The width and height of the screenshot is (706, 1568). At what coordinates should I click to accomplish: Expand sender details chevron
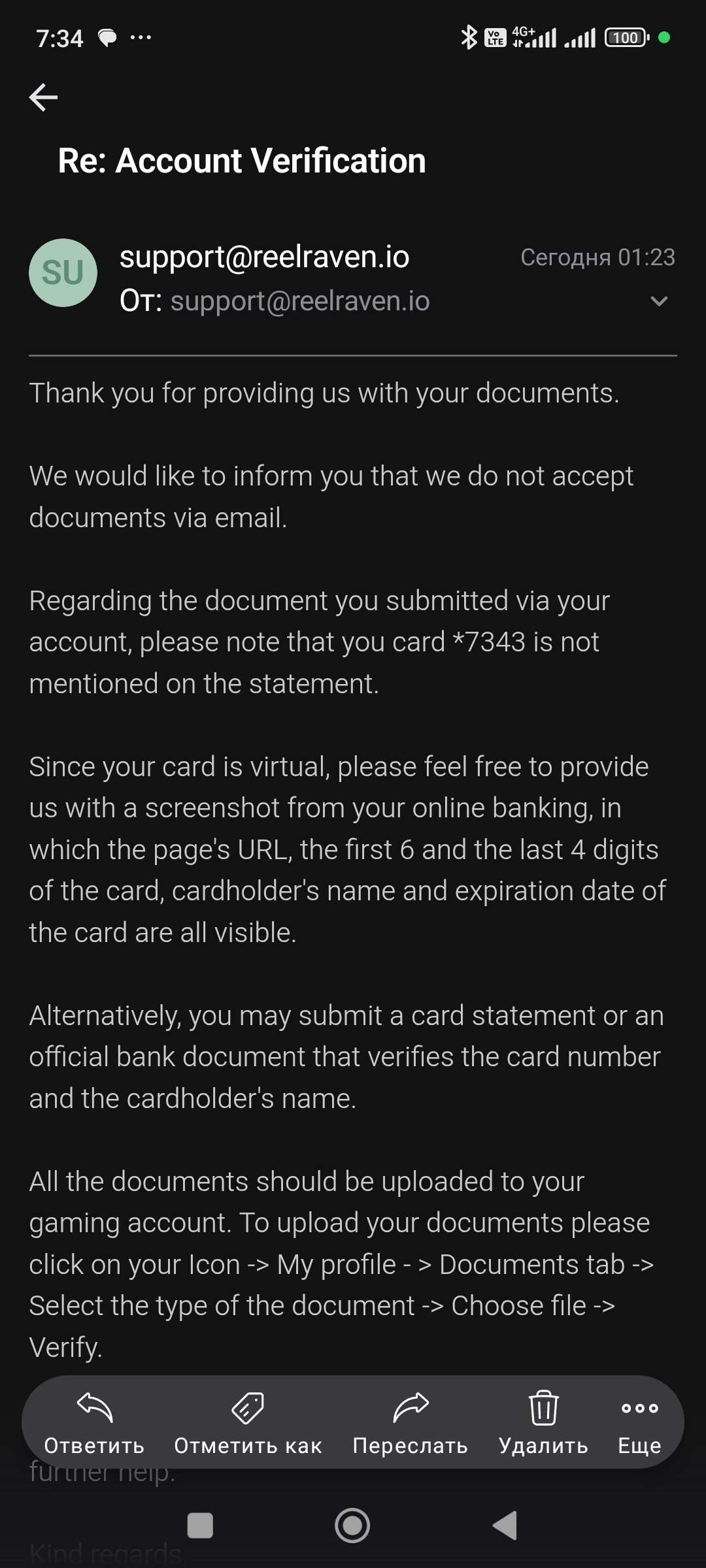[x=659, y=301]
